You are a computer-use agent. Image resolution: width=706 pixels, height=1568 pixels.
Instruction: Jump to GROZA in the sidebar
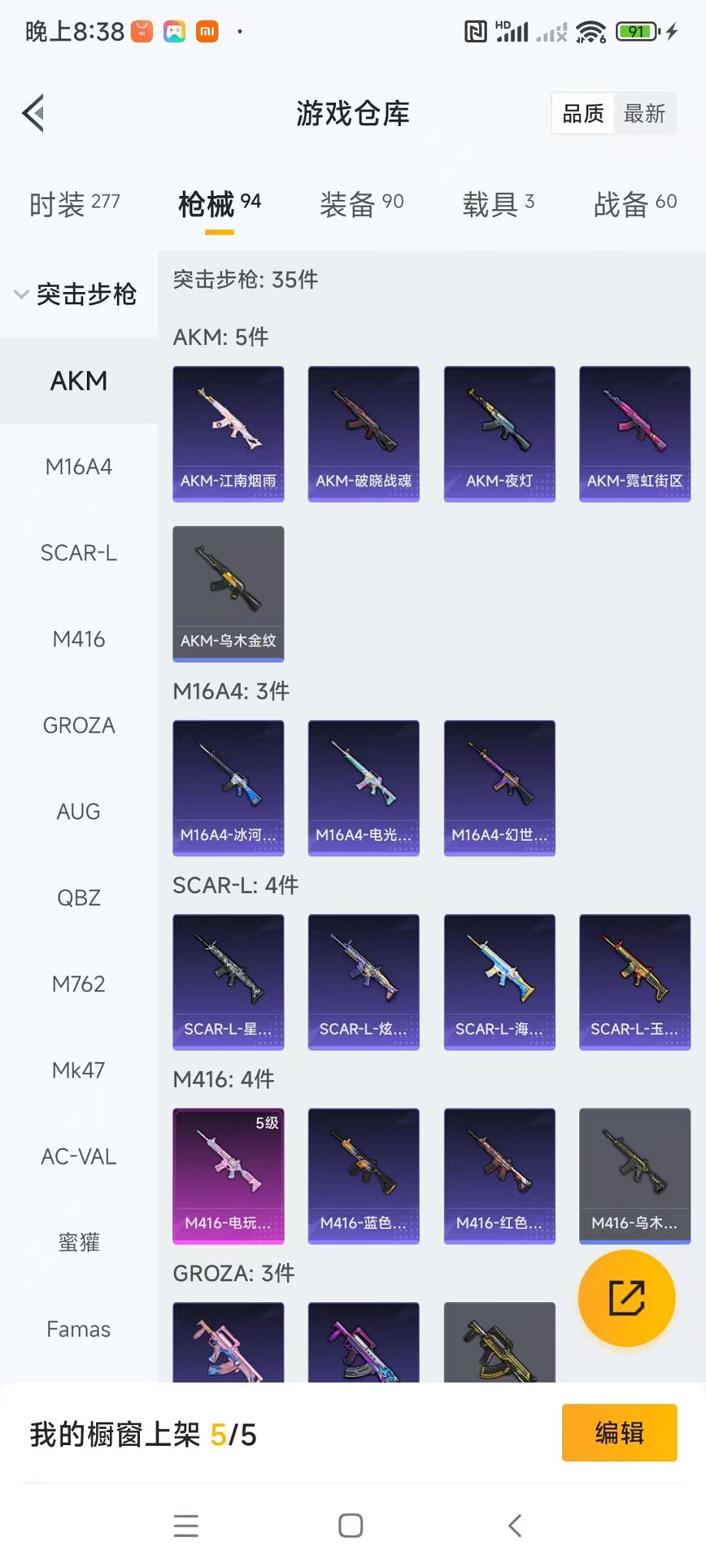tap(78, 725)
